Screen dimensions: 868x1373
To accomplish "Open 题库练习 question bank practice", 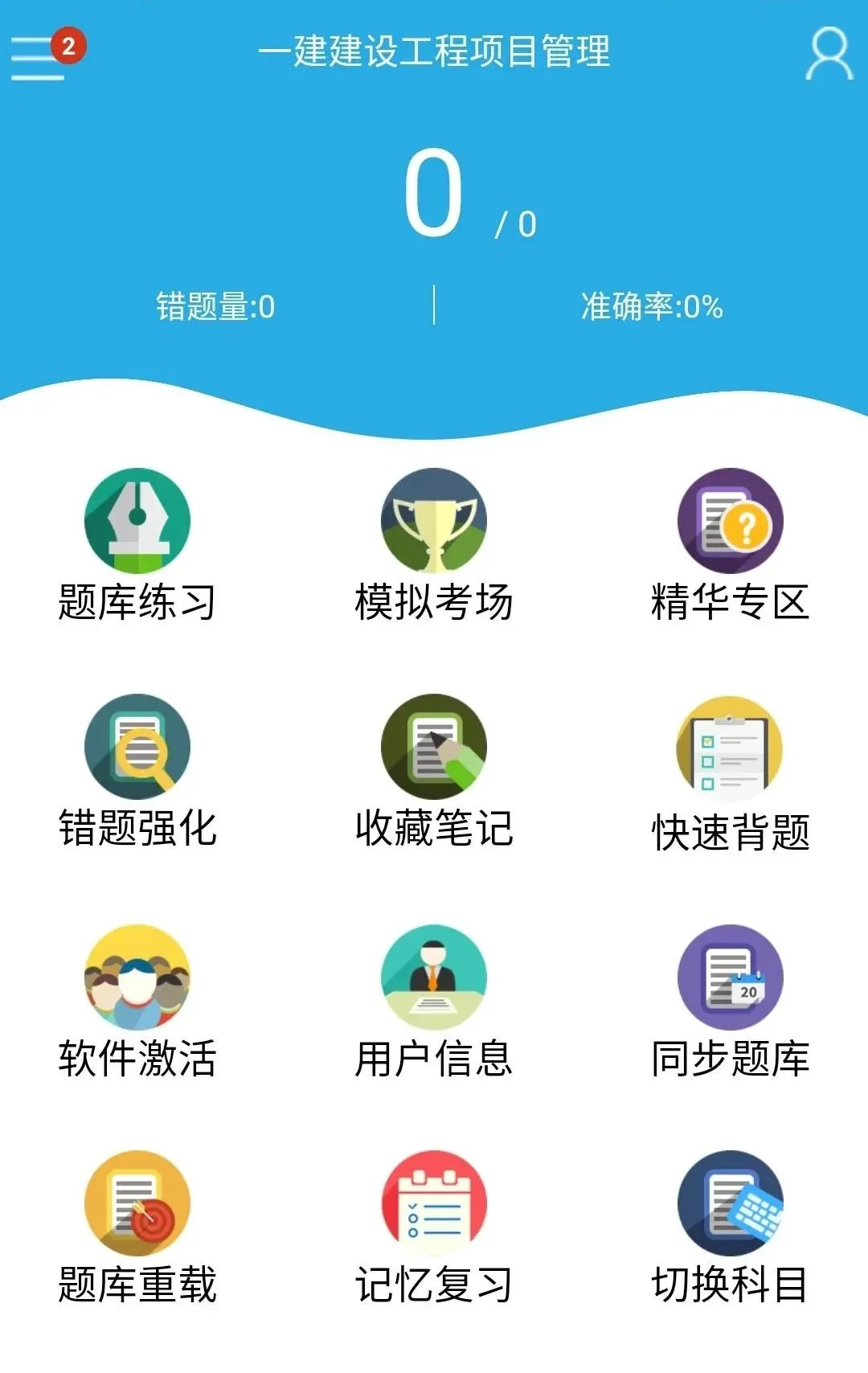I will click(137, 521).
